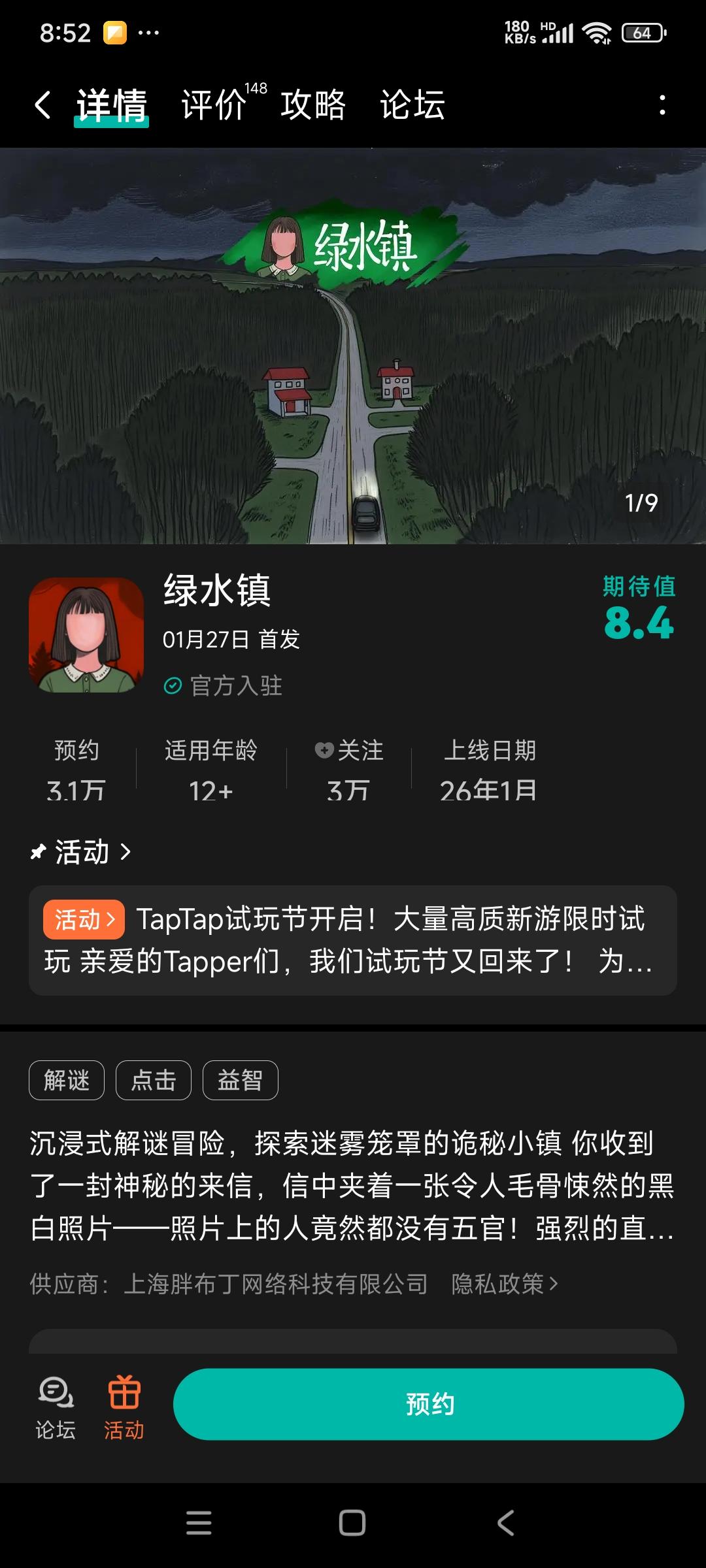This screenshot has width=706, height=1568.
Task: Select the 点击 tag chip
Action: 154,1080
